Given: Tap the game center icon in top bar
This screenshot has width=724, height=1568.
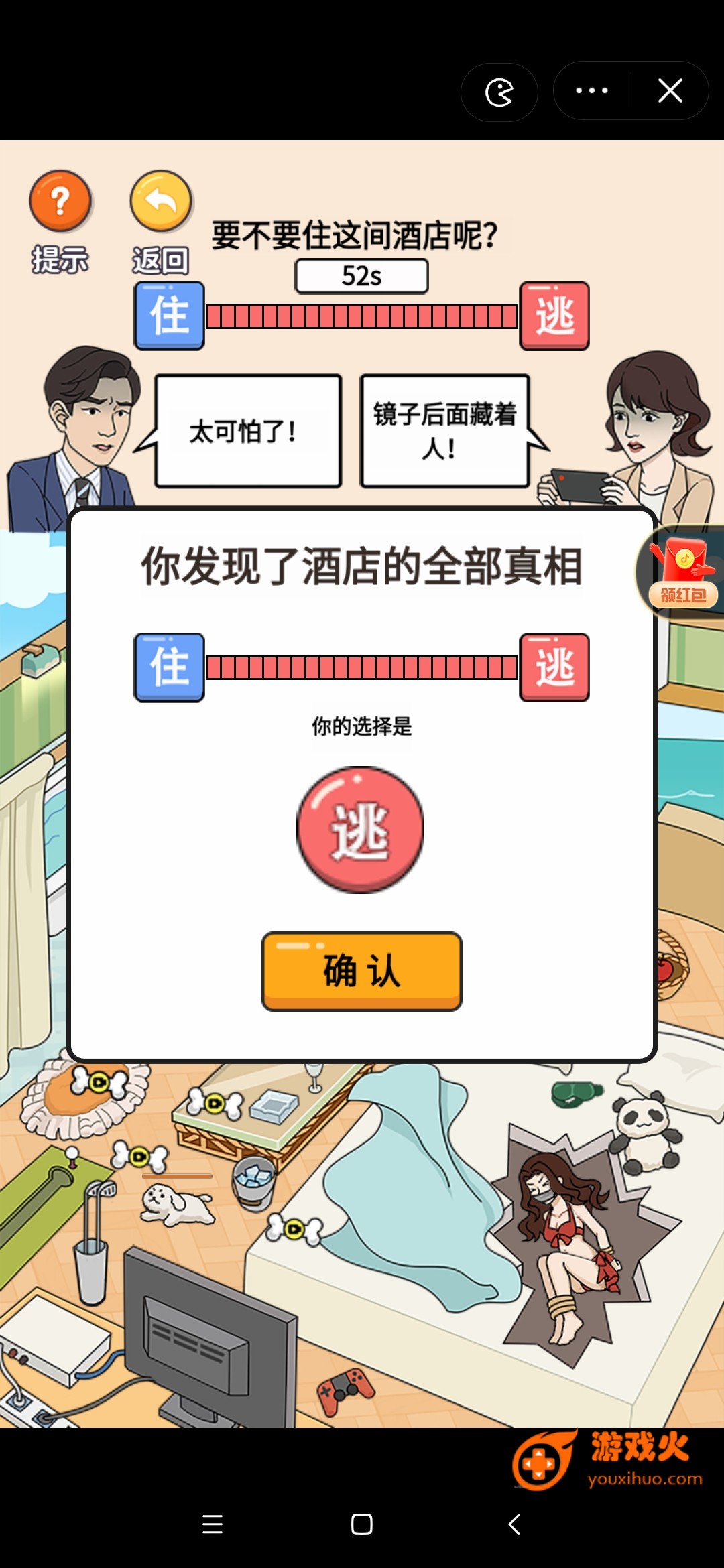Looking at the screenshot, I should (499, 92).
